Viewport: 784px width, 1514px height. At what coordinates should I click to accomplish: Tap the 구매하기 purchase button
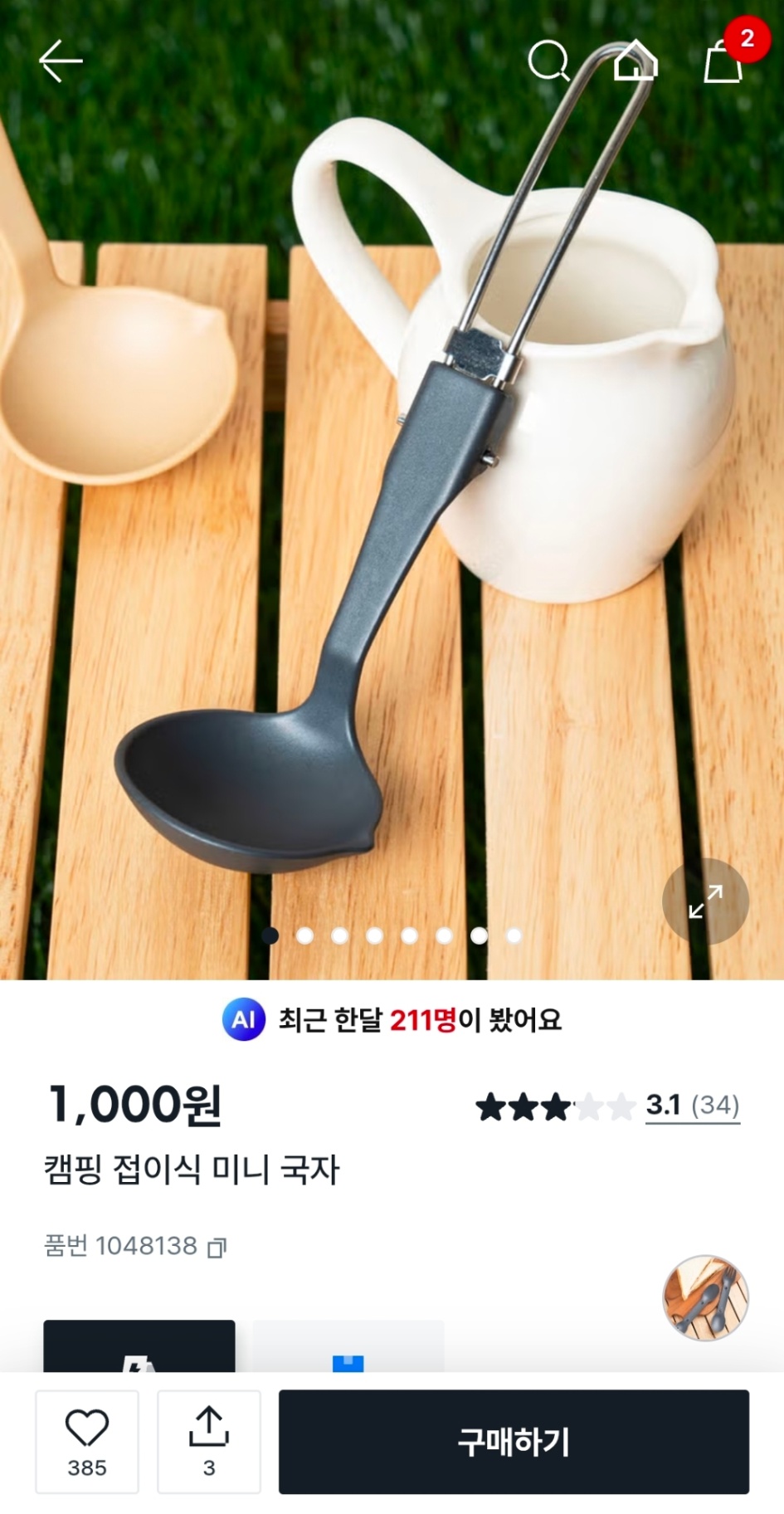click(514, 1442)
